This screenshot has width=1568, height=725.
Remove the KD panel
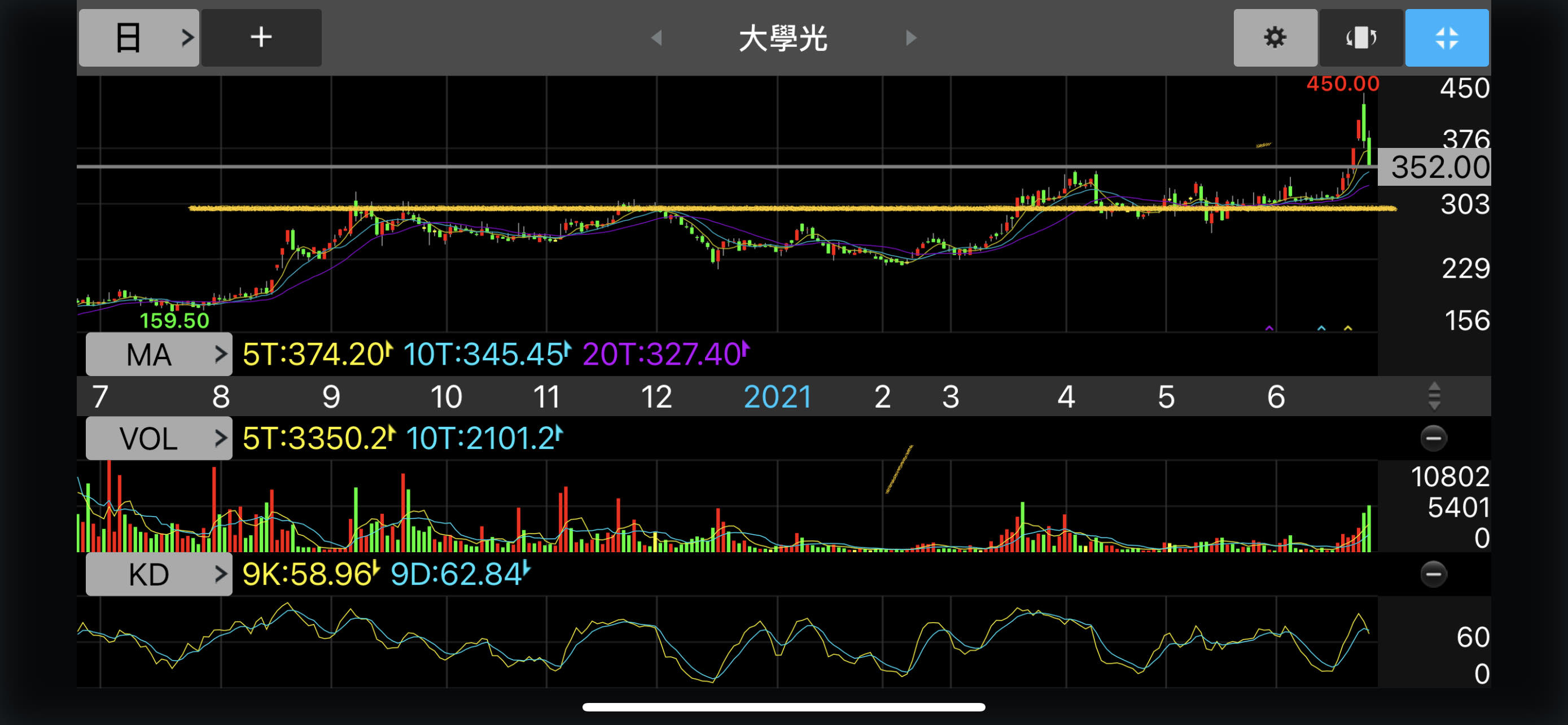tap(1433, 575)
